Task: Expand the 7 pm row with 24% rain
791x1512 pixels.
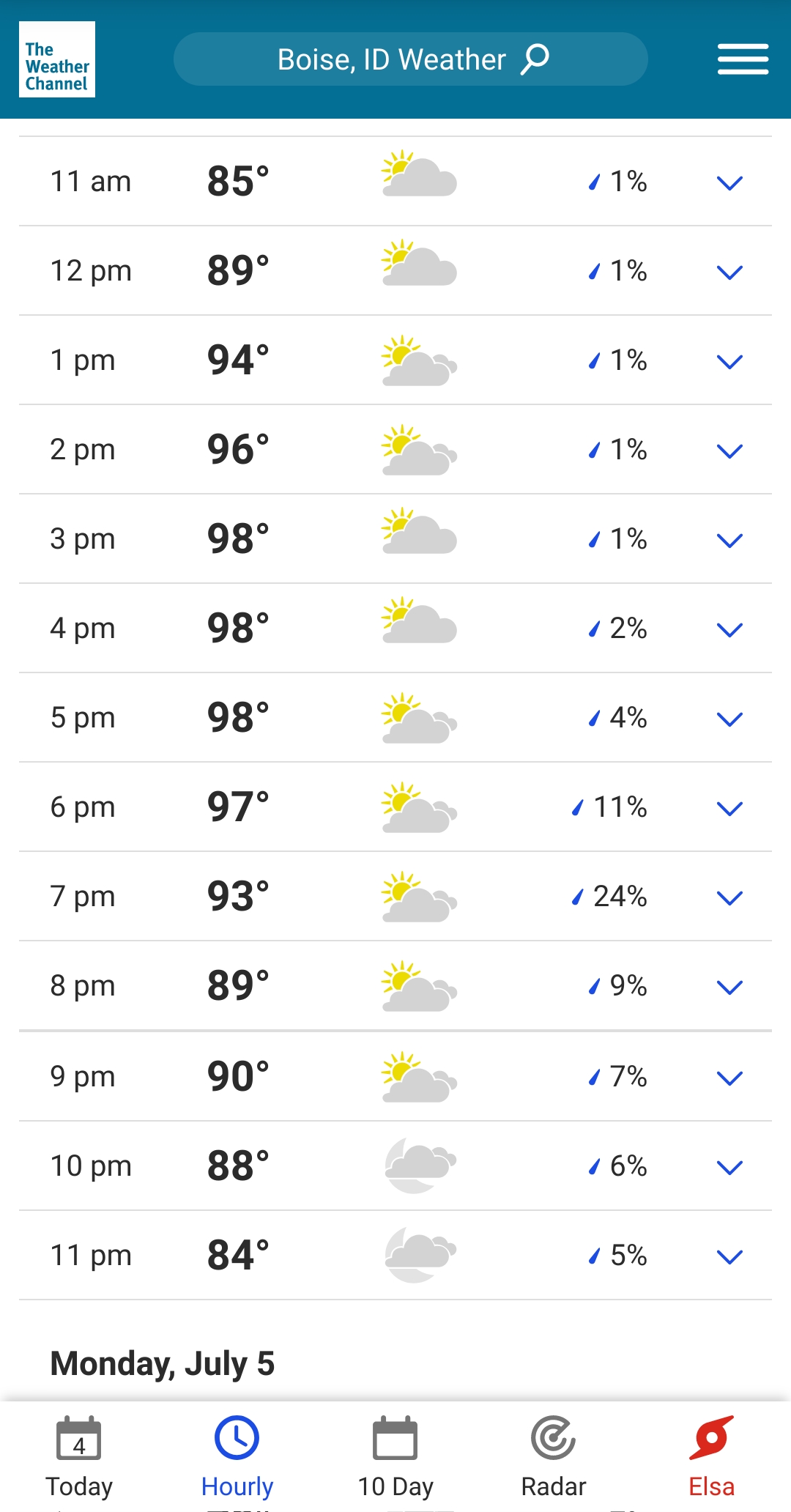Action: pyautogui.click(x=729, y=897)
